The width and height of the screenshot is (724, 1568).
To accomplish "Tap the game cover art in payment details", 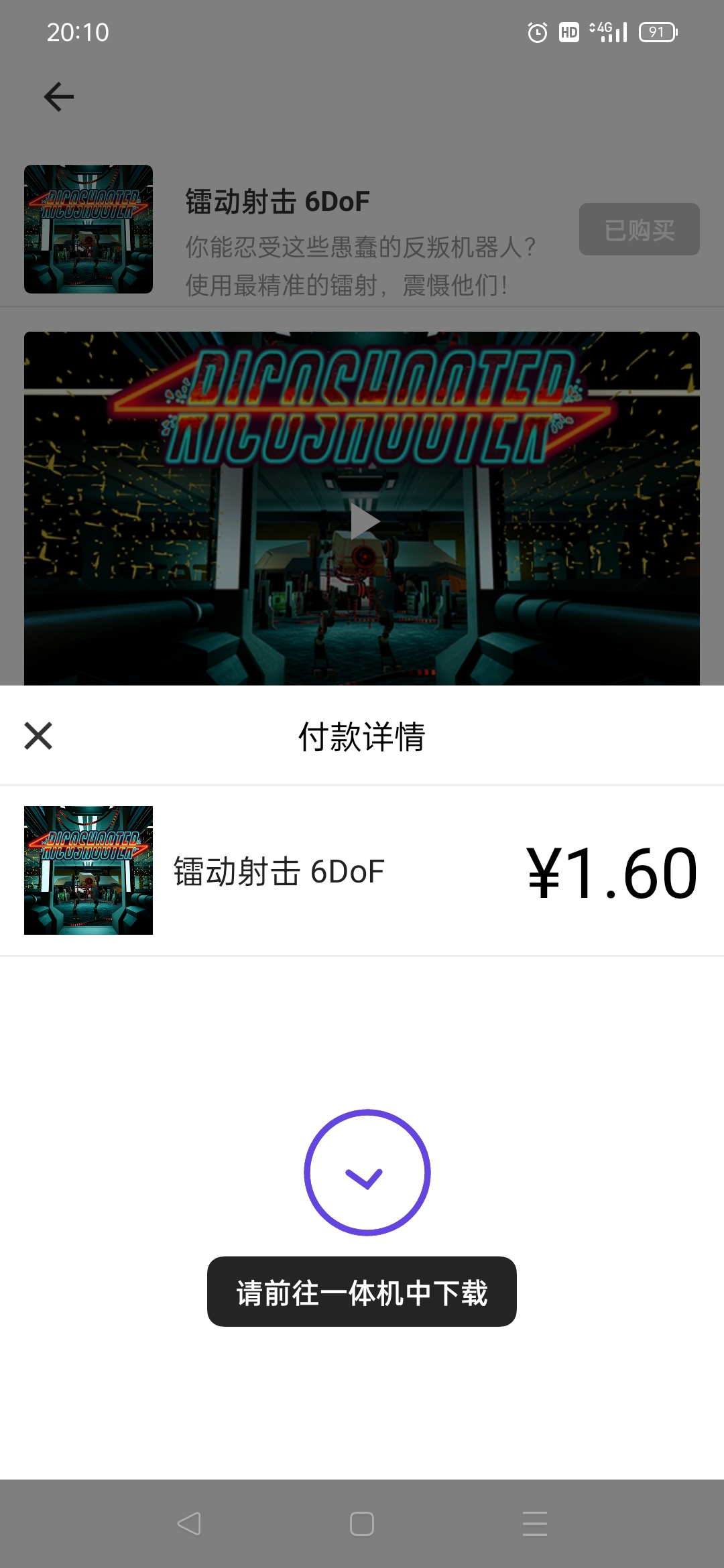I will [88, 872].
